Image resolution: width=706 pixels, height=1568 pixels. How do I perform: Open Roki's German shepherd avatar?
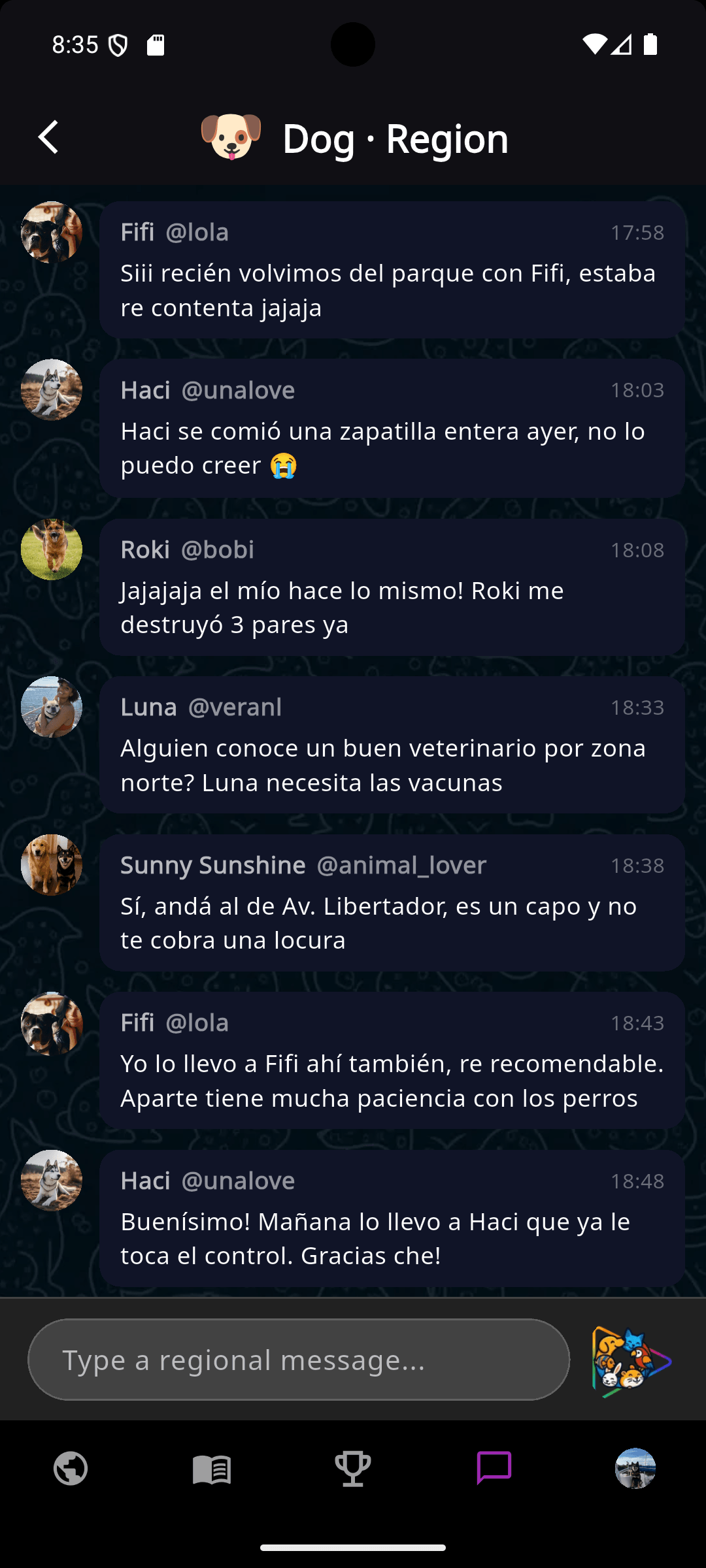[51, 549]
